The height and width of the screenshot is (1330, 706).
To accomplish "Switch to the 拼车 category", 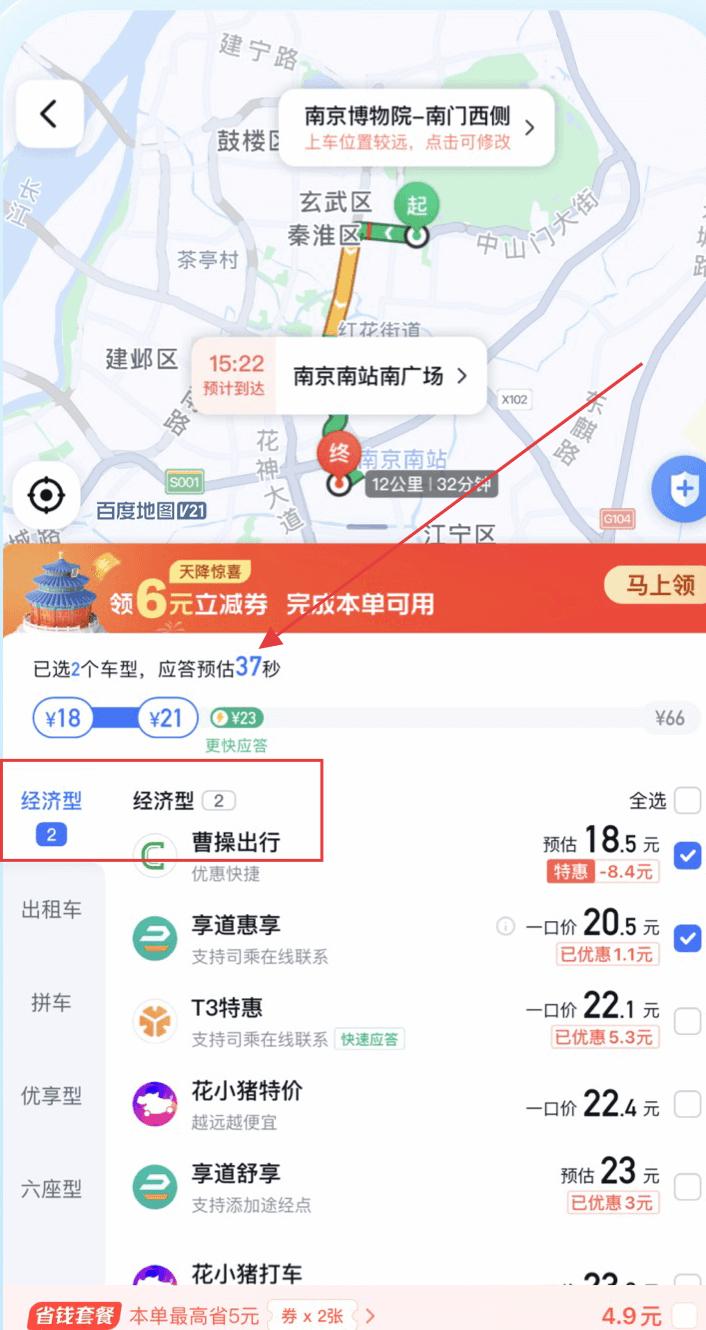I will (52, 1003).
